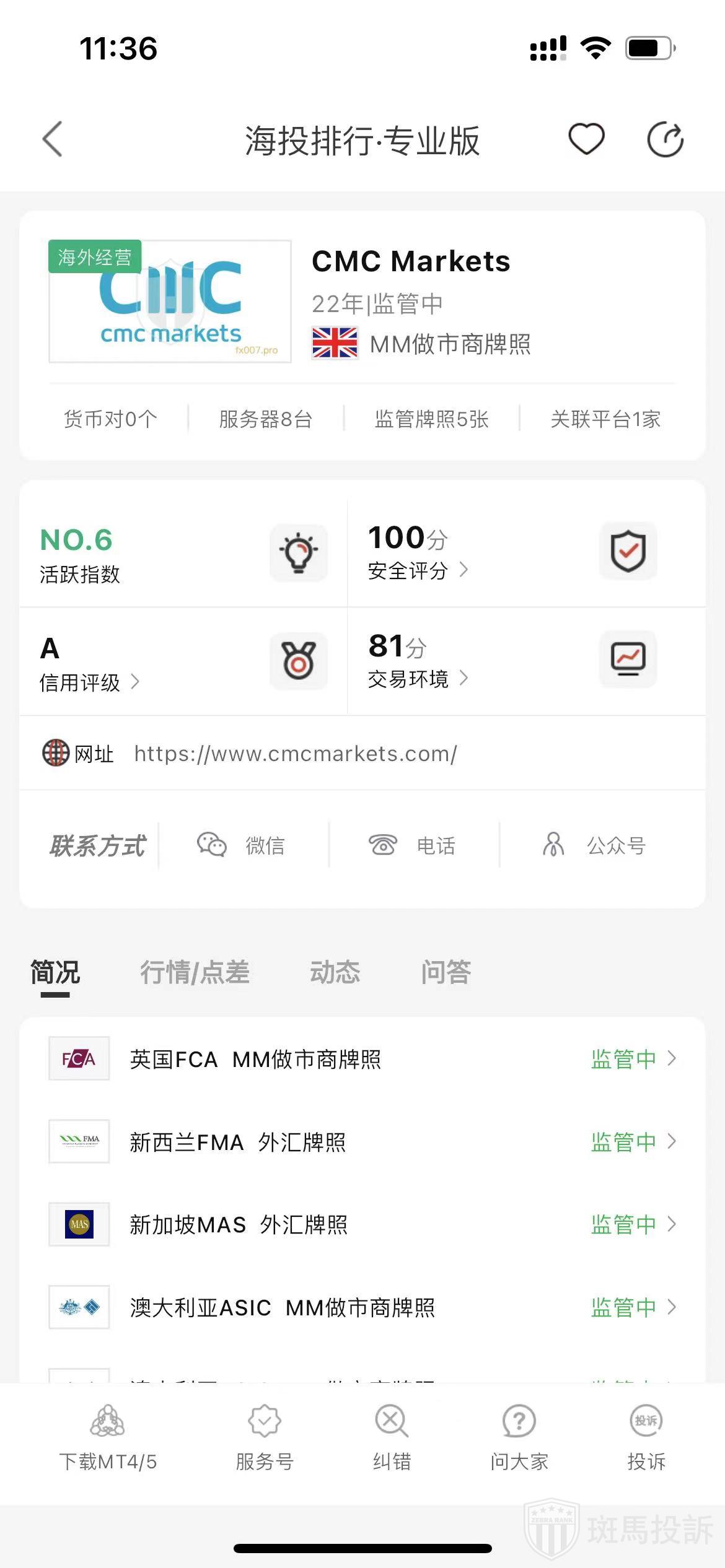Open the 英国FCA license row
Screen dimensions: 725x1568
point(362,1059)
